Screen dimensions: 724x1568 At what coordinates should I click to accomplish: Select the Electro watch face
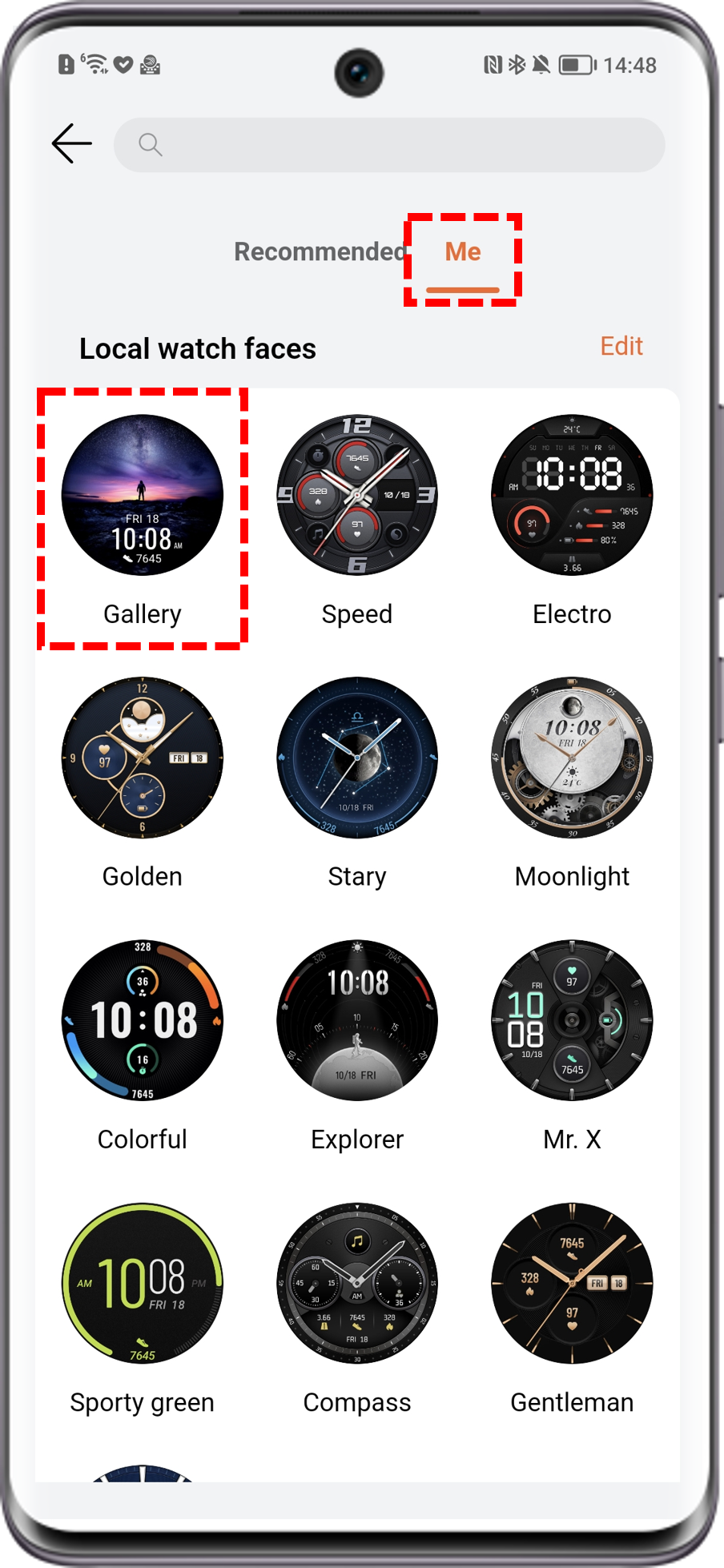pyautogui.click(x=572, y=495)
